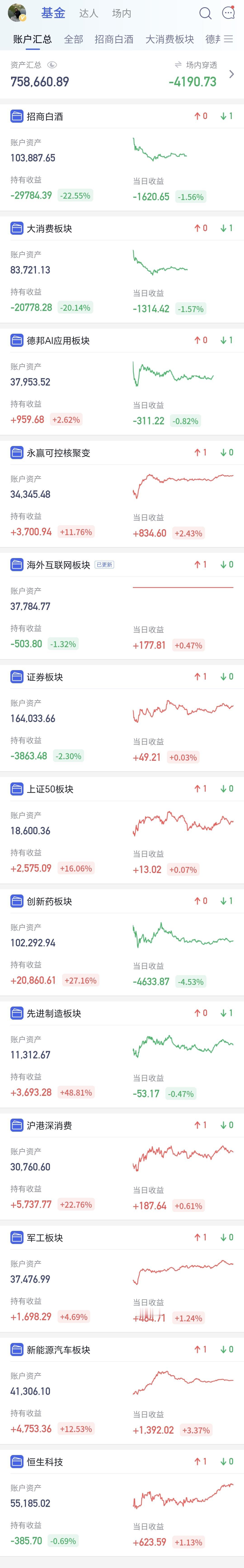
Task: Switch to the 场内 top tab
Action: [x=121, y=13]
